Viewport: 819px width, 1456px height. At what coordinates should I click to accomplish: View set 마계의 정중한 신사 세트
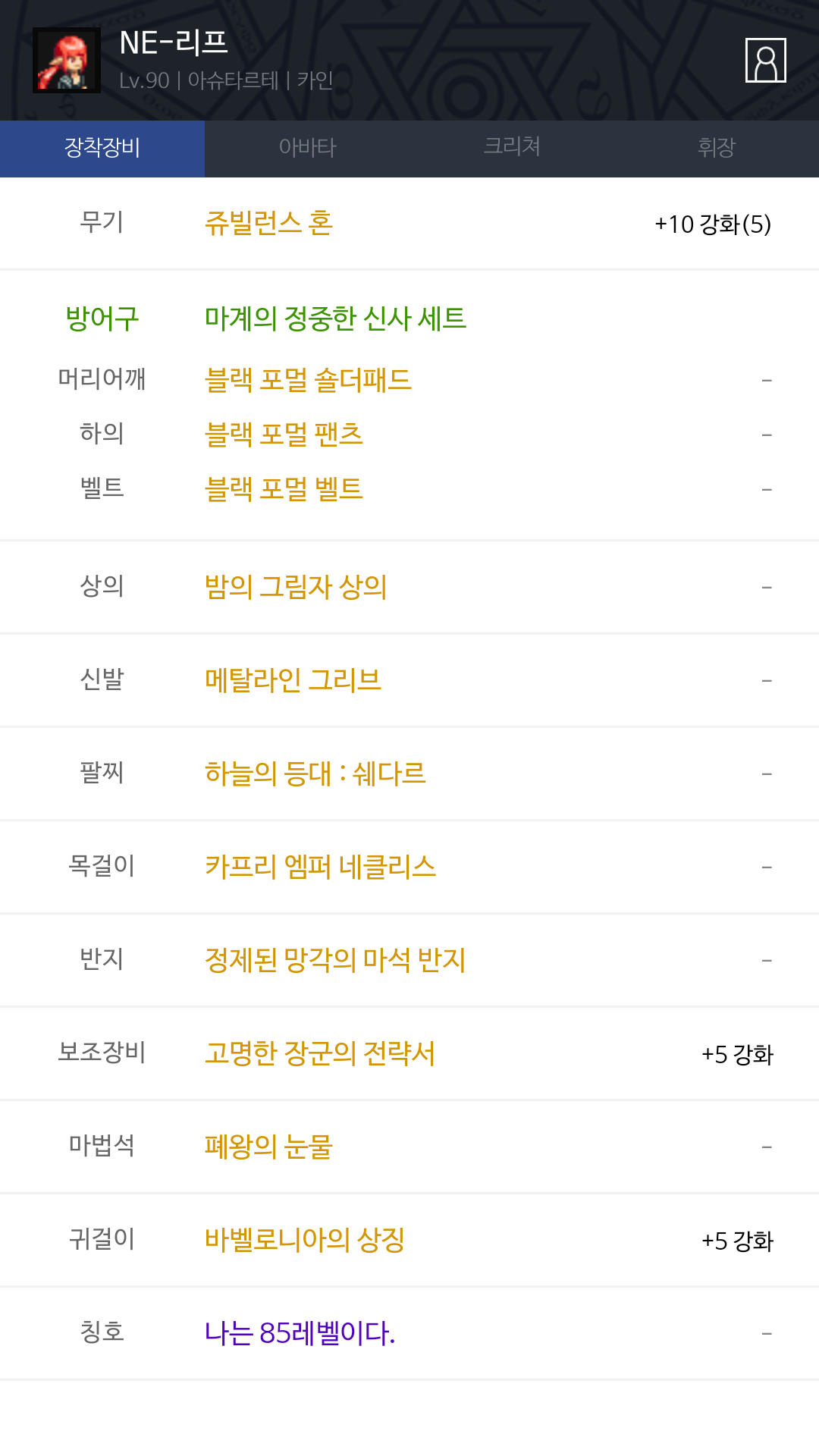tap(335, 318)
